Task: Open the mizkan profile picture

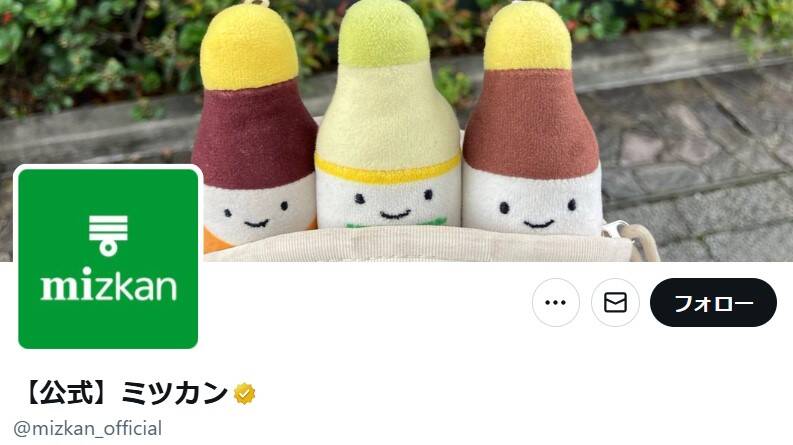Action: 108,258
